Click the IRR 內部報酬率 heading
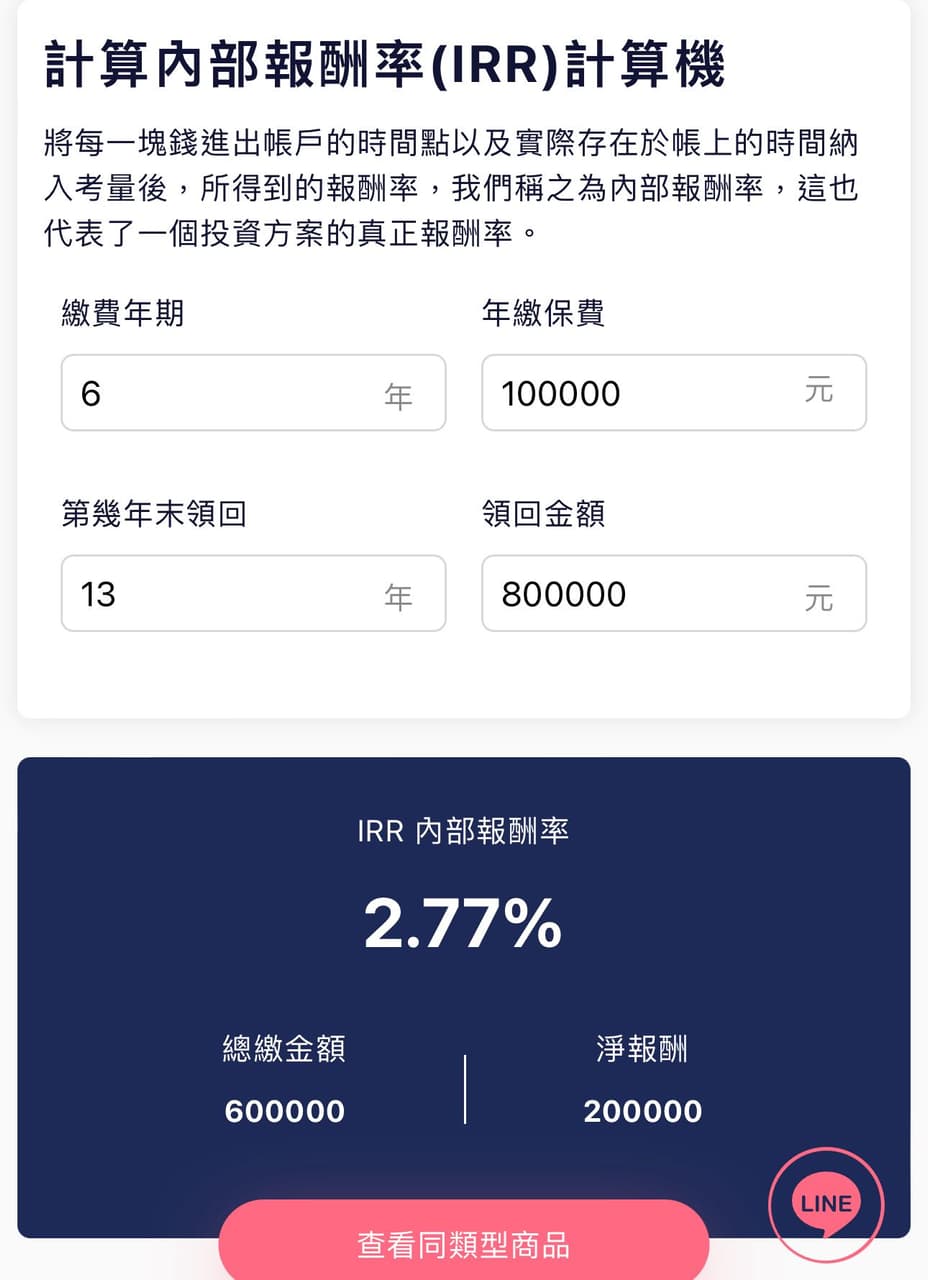The height and width of the screenshot is (1280, 928). pos(463,831)
